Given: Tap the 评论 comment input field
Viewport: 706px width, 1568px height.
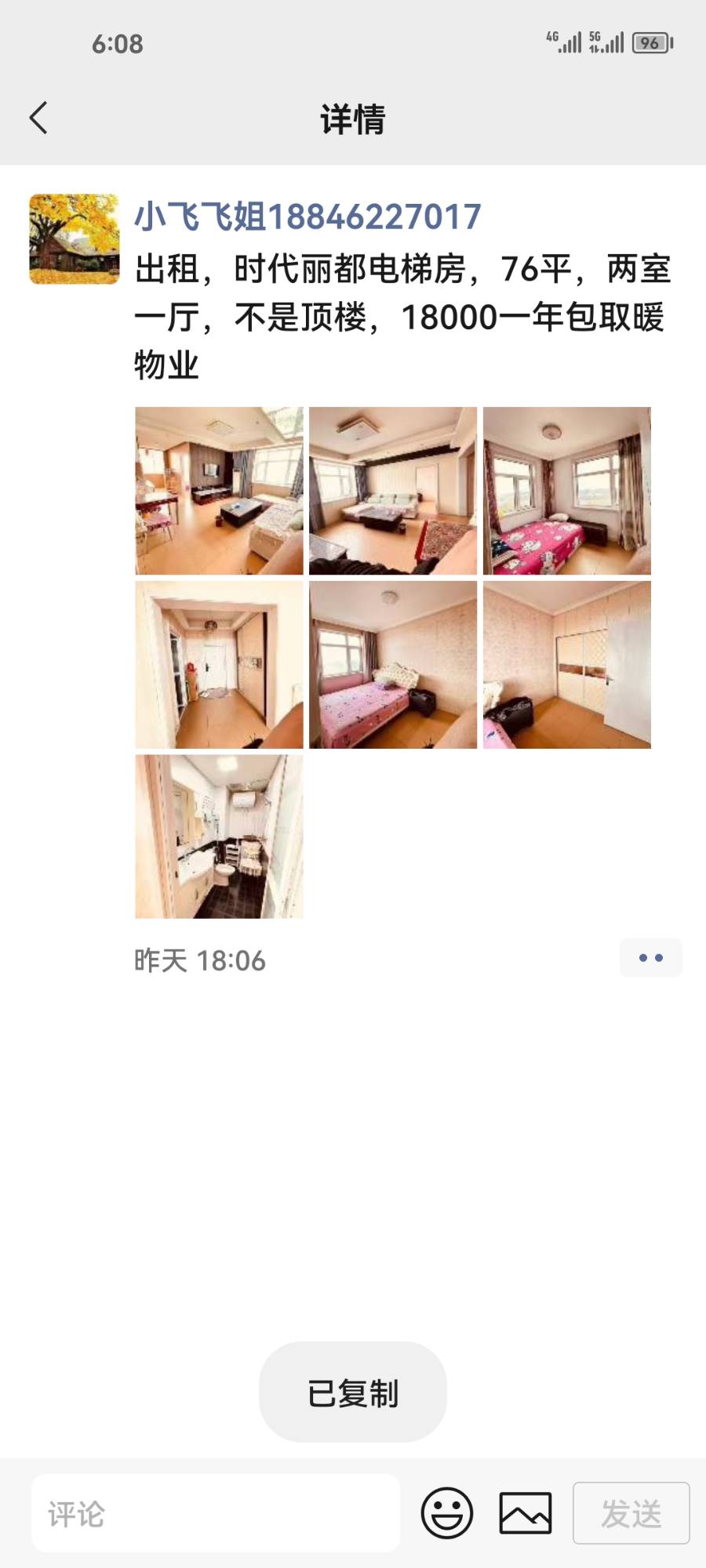Looking at the screenshot, I should coord(216,1513).
